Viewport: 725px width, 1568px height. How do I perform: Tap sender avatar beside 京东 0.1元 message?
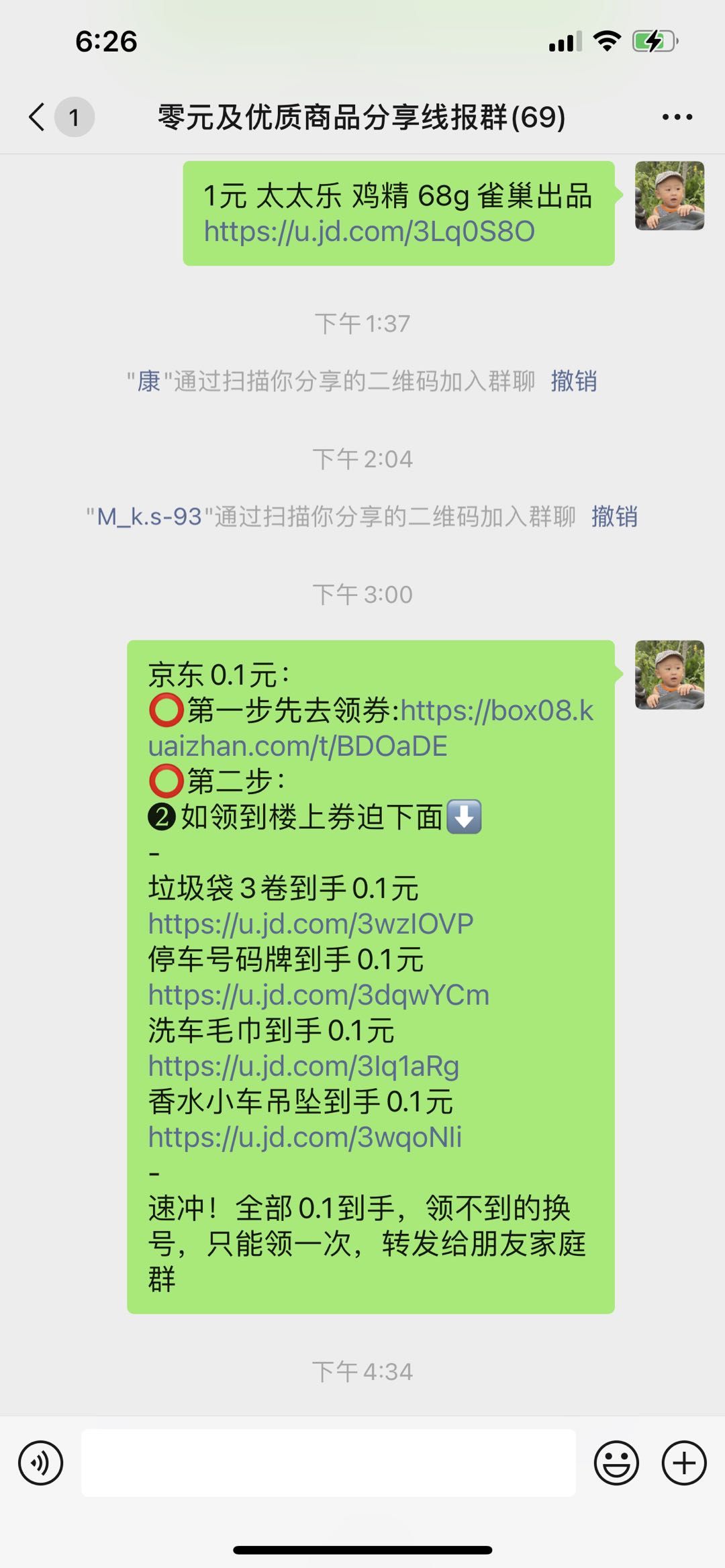point(669,675)
